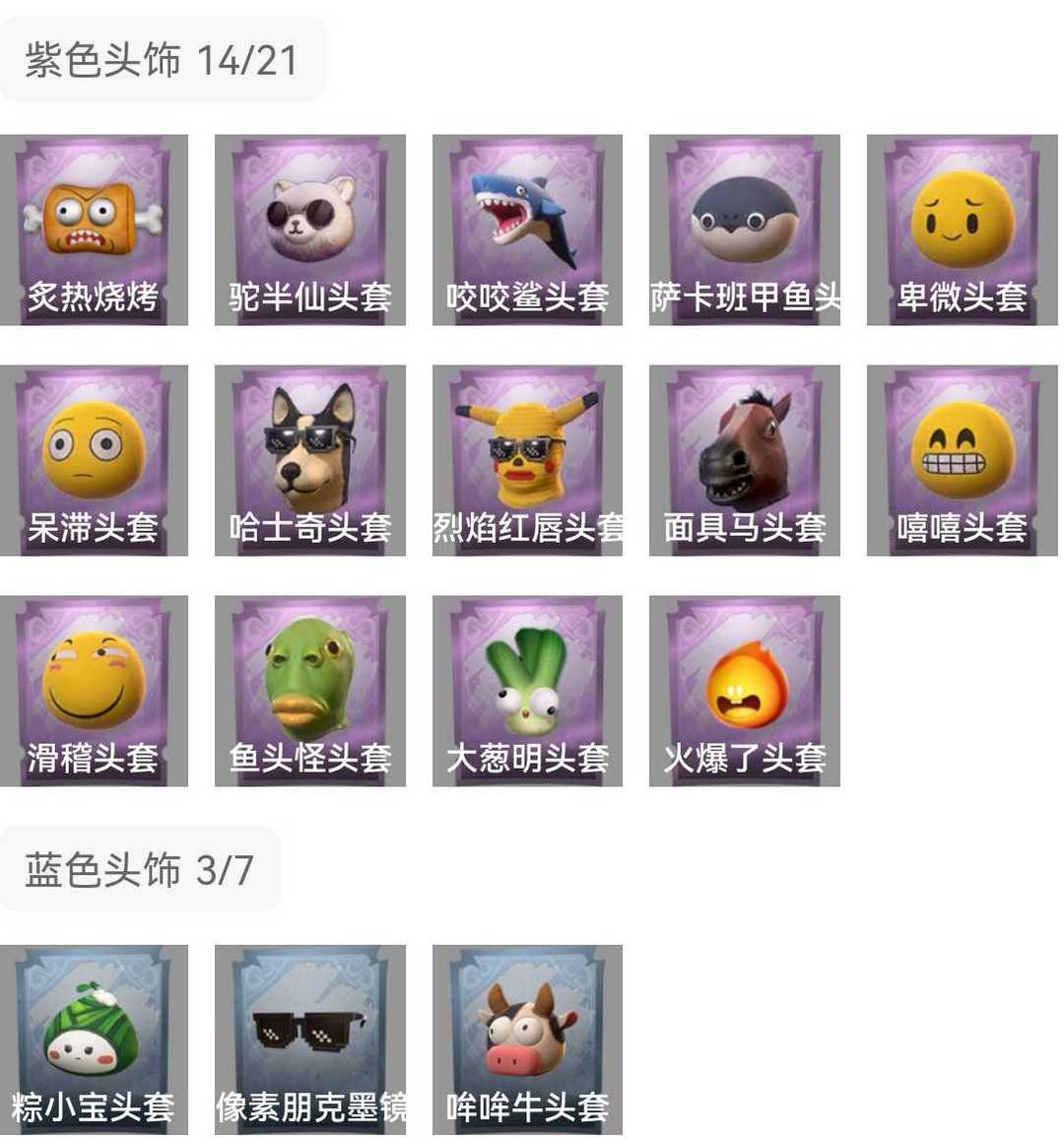The width and height of the screenshot is (1064, 1138).
Task: View the 大葱明头套 item
Action: coord(527,691)
